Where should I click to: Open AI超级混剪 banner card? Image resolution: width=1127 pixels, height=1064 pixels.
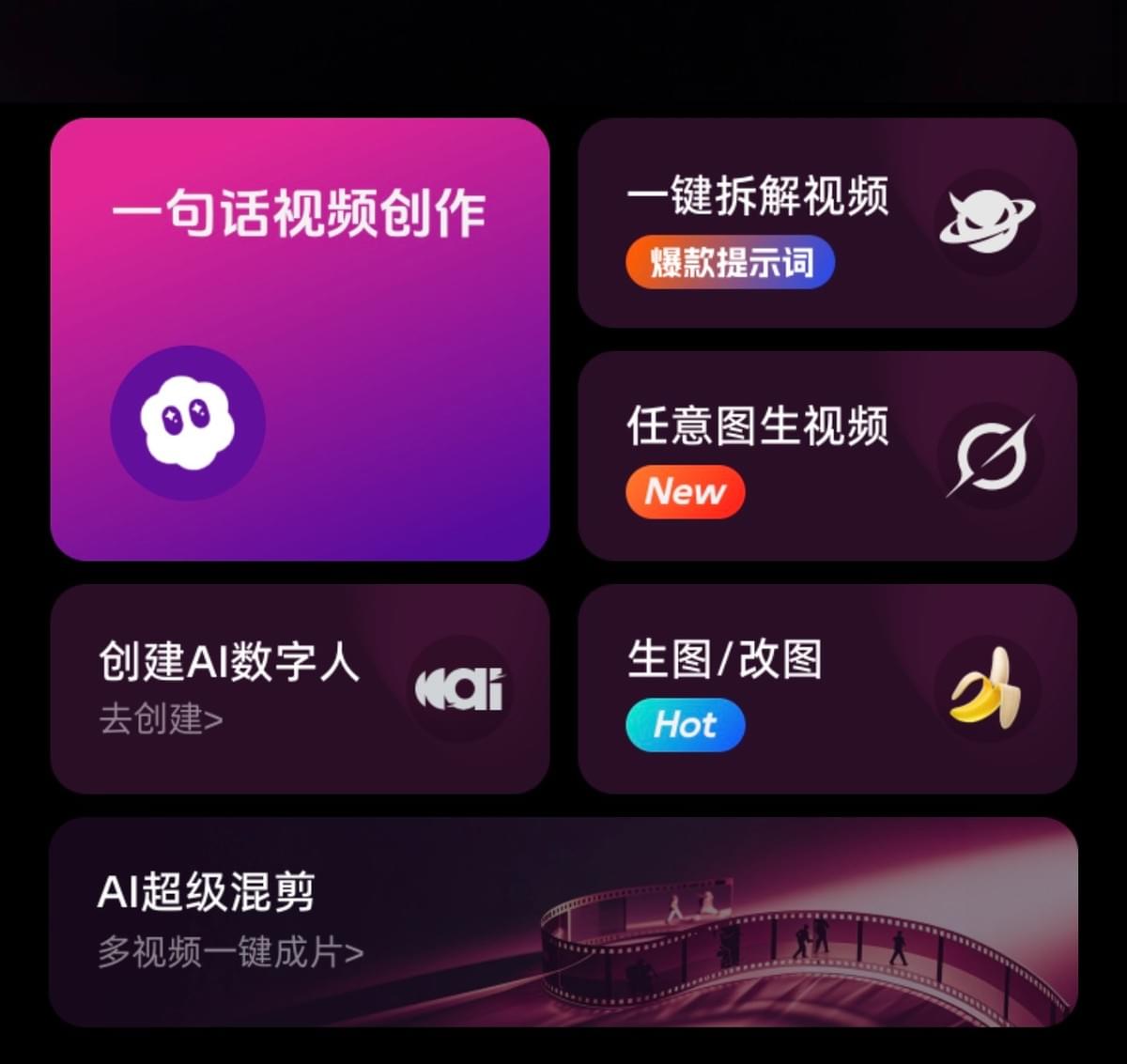click(563, 921)
